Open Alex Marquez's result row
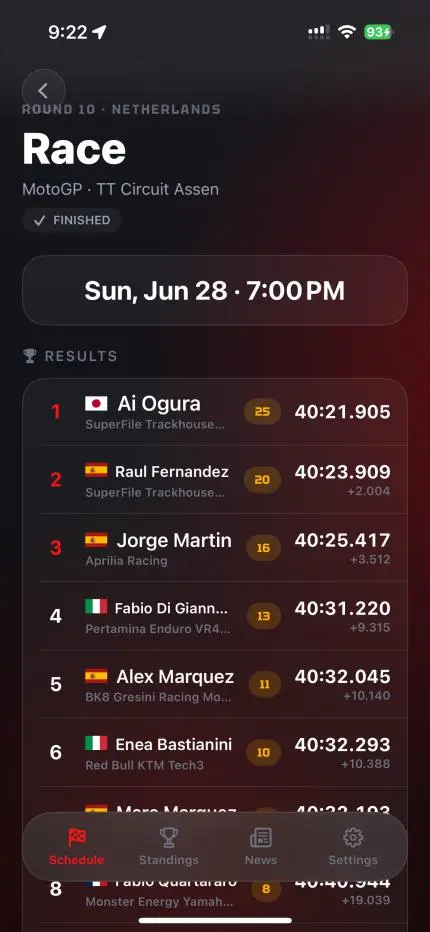This screenshot has width=430, height=932. click(215, 684)
